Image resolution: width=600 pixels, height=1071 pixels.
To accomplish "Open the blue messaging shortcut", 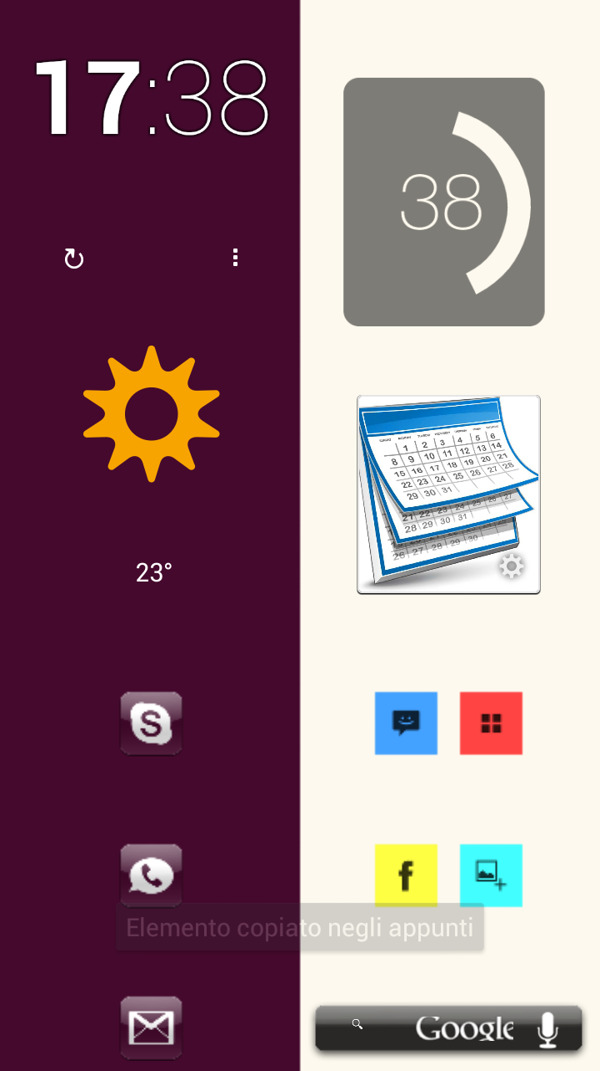I will coord(406,723).
